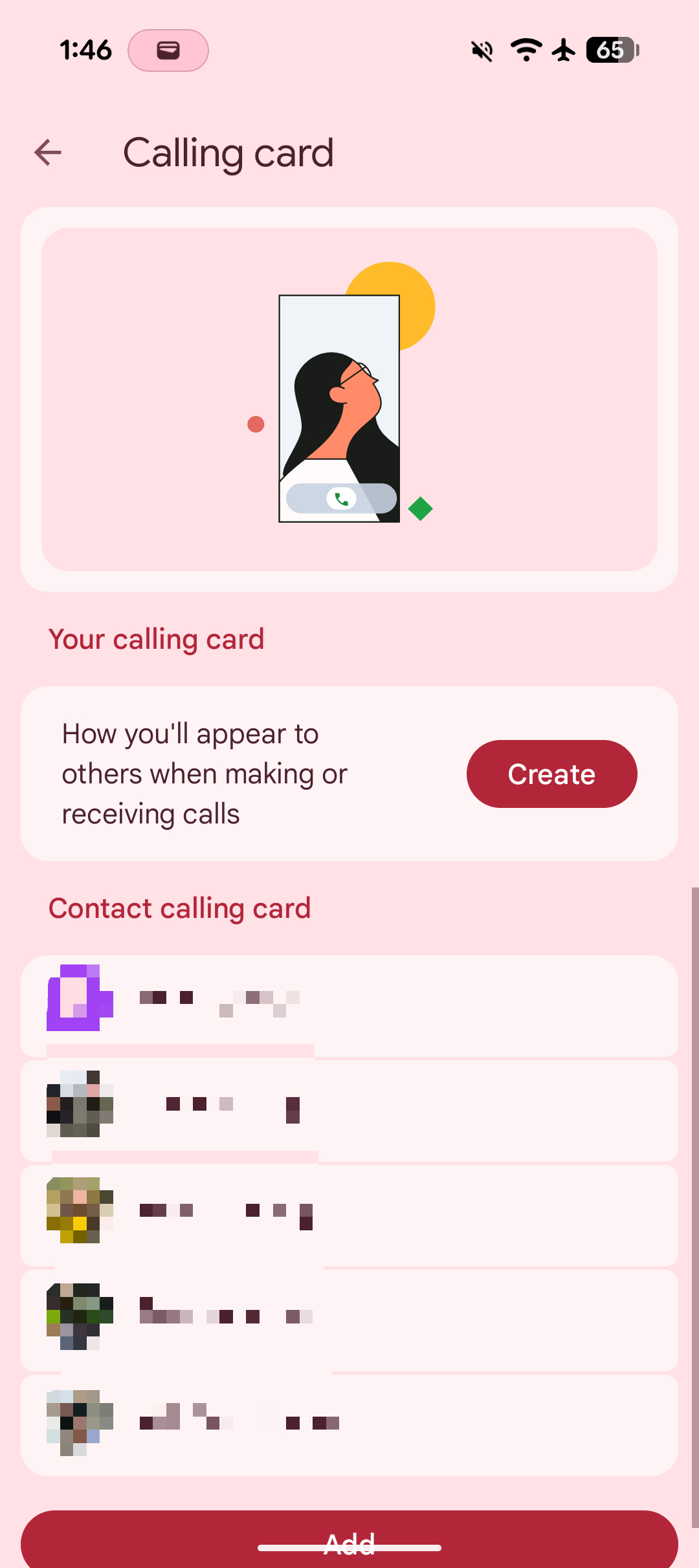Select the Wi-Fi icon in the status bar
Viewport: 699px width, 1568px height.
526,50
